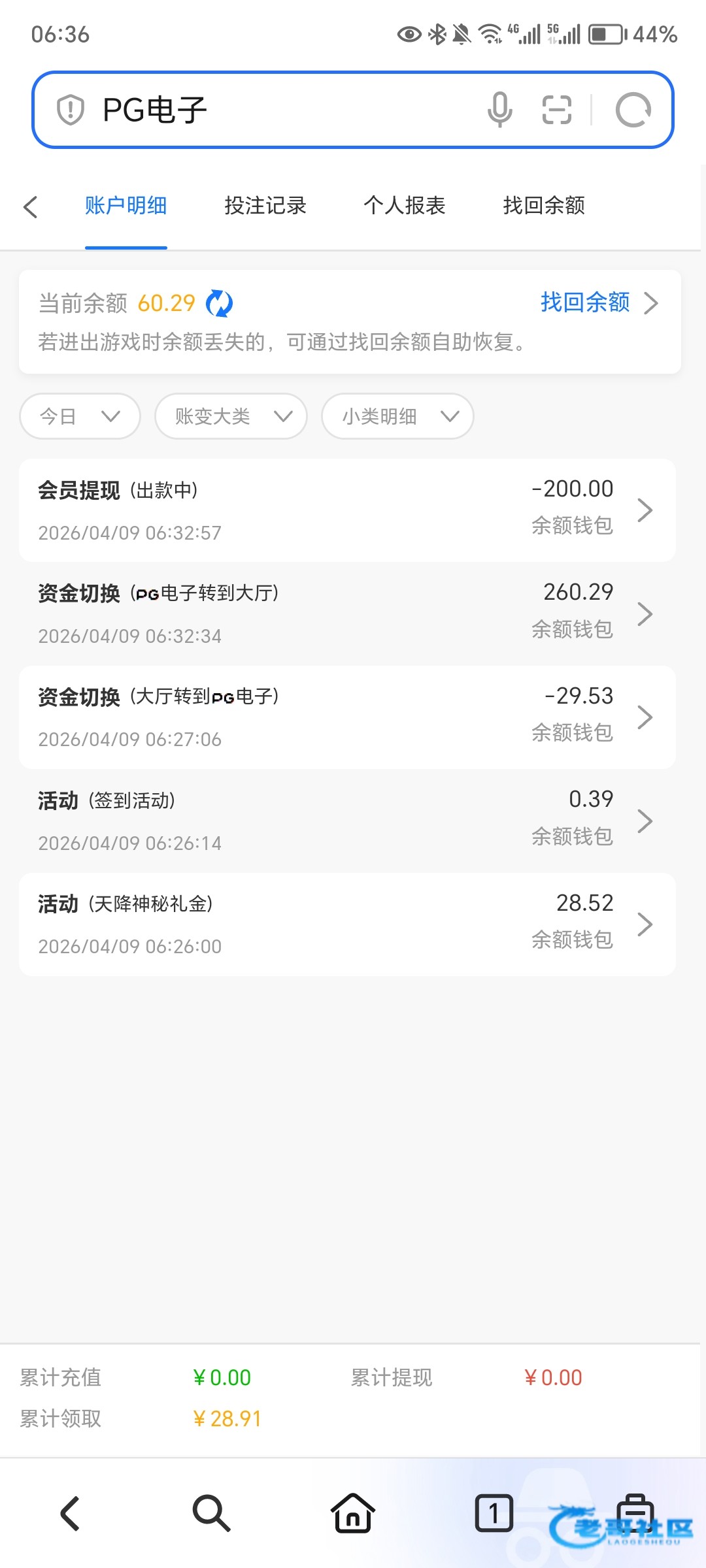Expand the 小类明细 filter
The height and width of the screenshot is (1568, 706).
tap(397, 416)
